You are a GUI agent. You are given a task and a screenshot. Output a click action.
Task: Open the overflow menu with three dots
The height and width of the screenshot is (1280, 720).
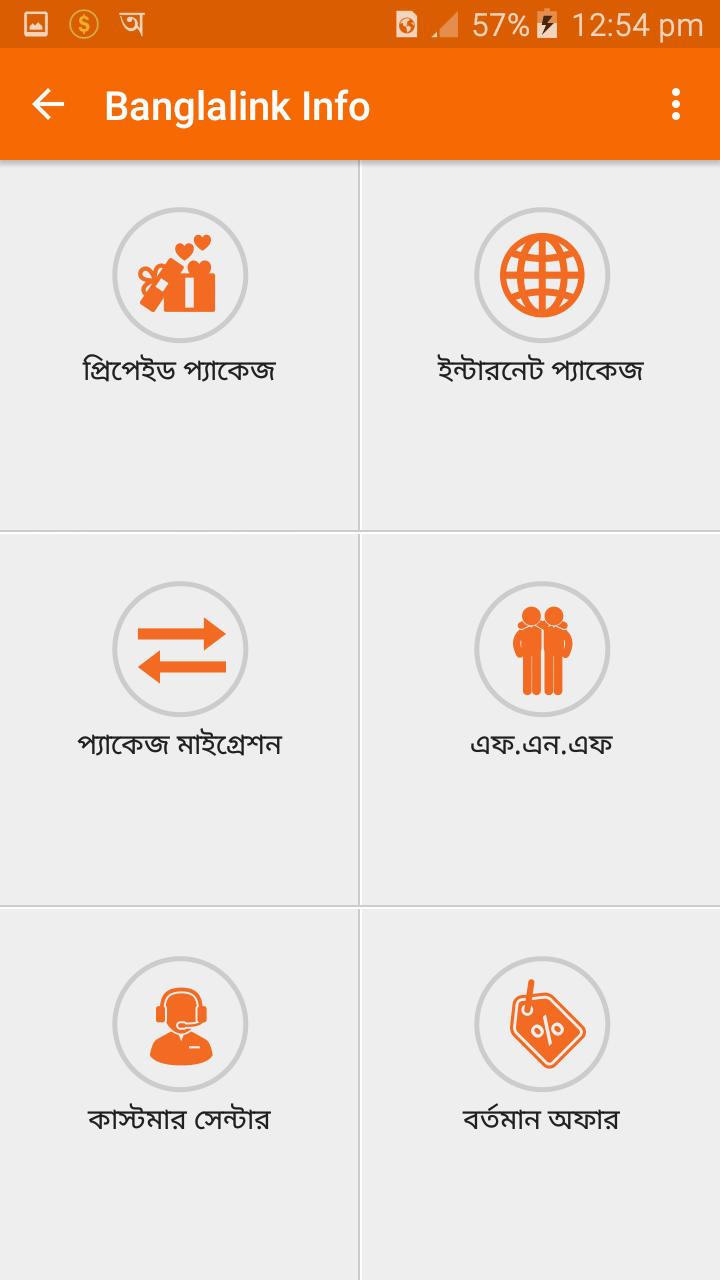click(677, 104)
